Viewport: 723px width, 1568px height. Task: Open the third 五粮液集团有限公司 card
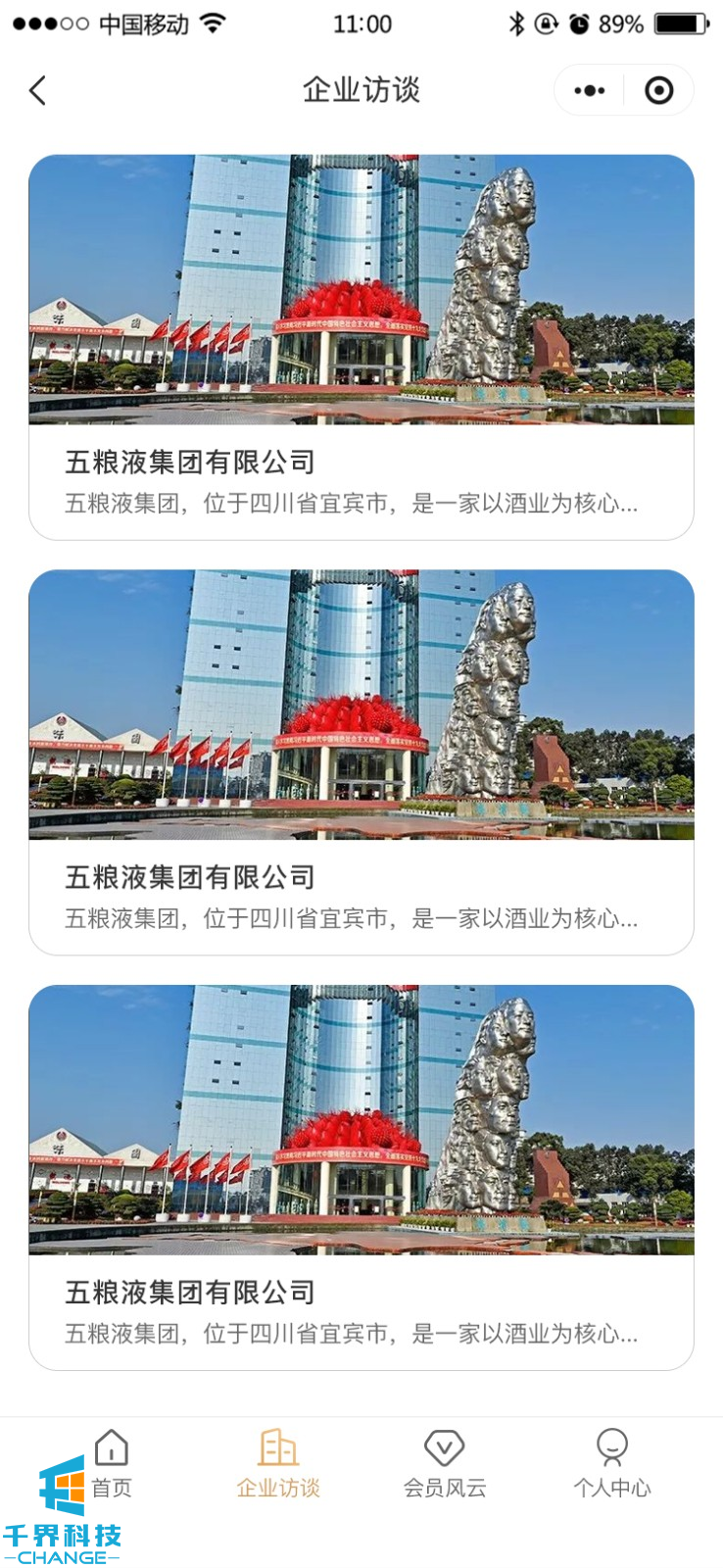click(x=361, y=1177)
